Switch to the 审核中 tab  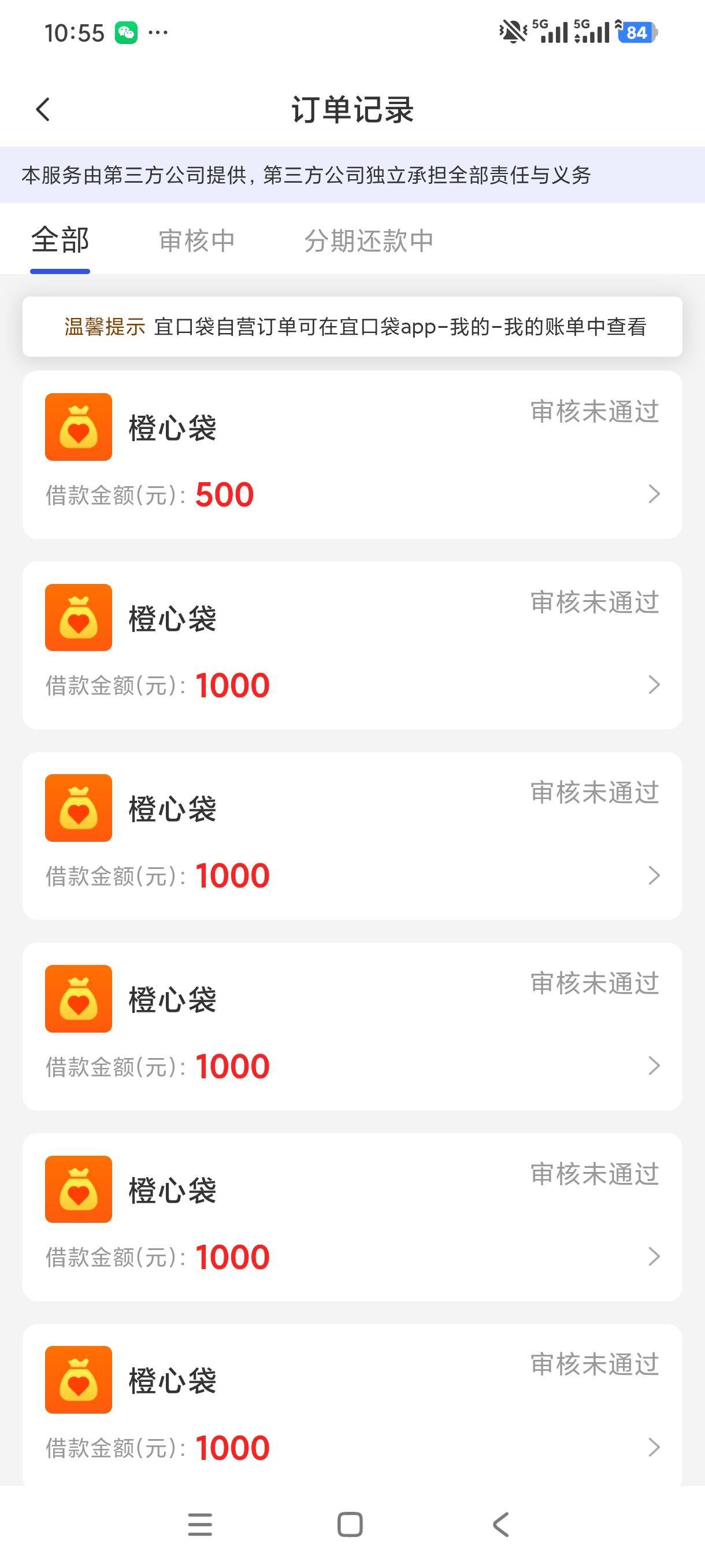[x=196, y=241]
